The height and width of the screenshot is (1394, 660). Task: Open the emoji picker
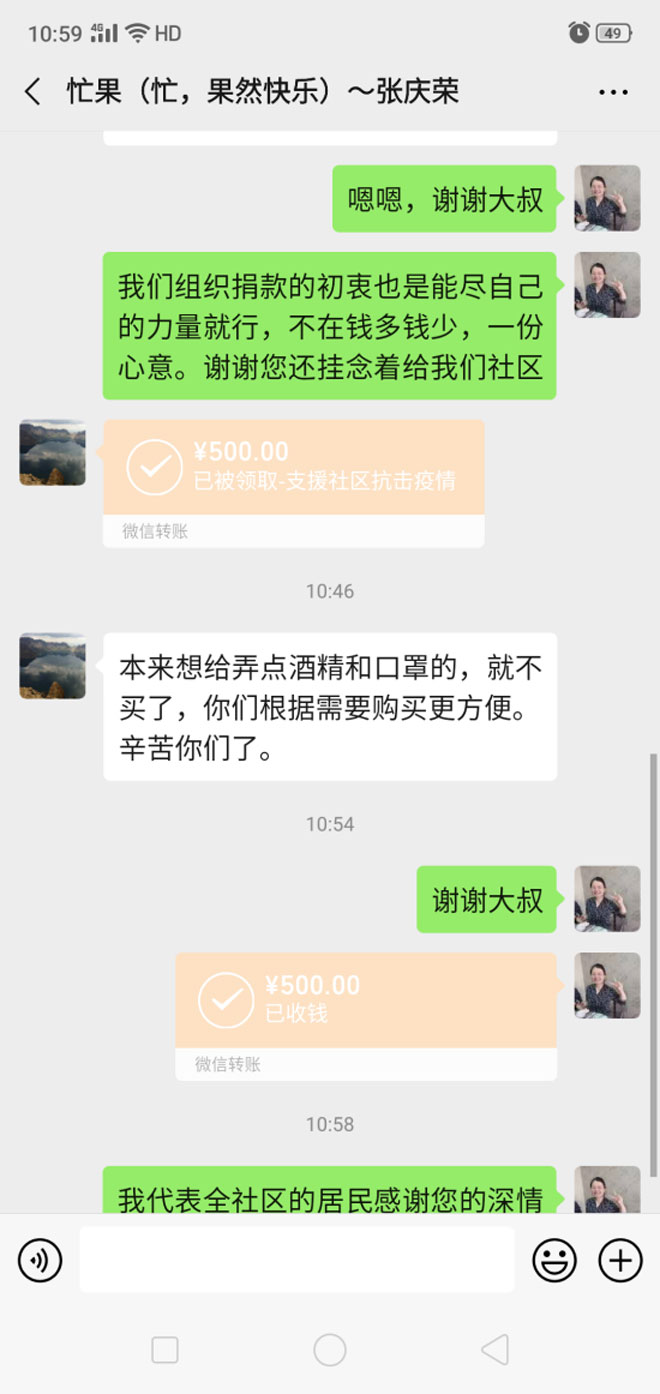click(553, 1261)
